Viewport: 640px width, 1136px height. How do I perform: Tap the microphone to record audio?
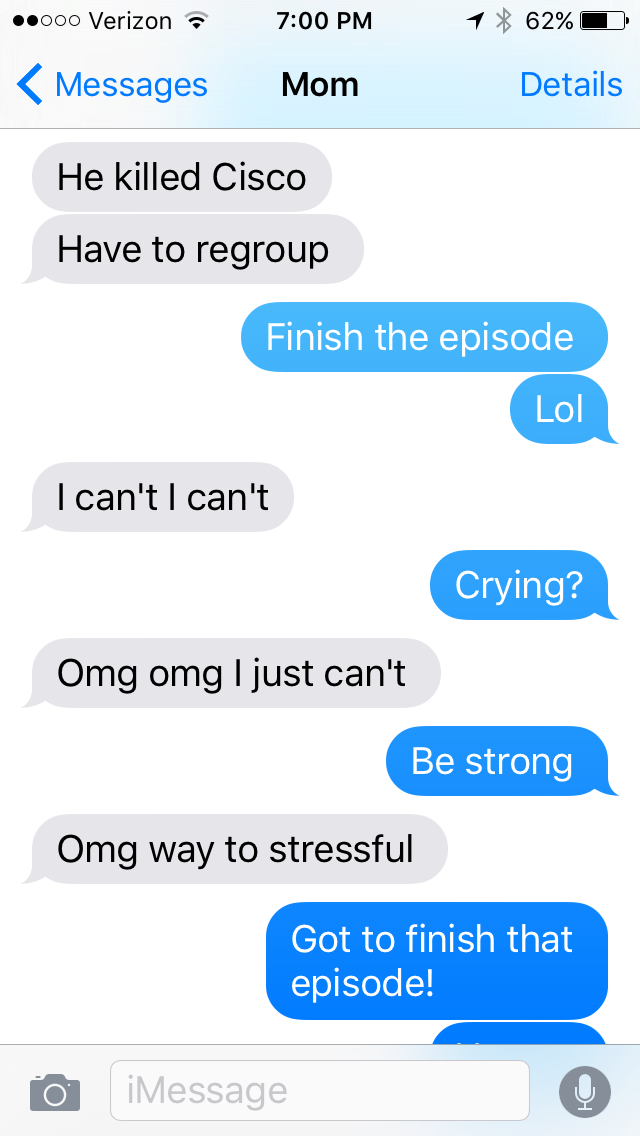pos(585,1090)
